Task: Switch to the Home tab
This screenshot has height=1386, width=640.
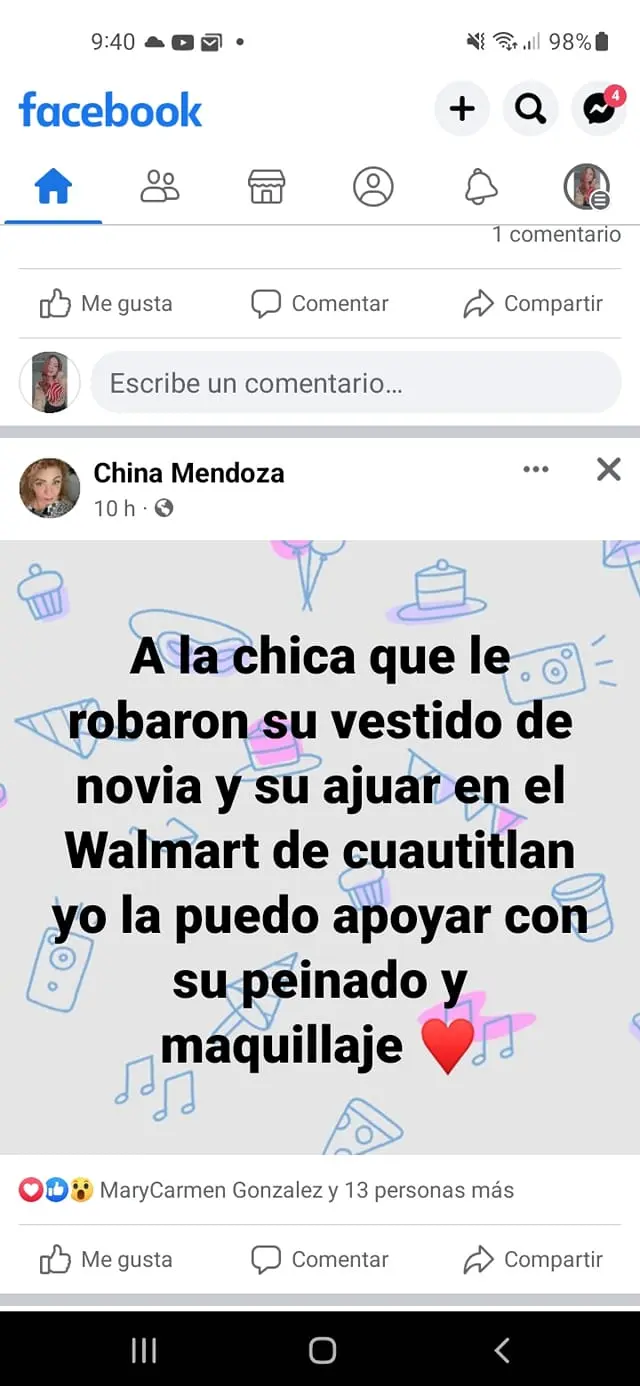Action: pos(53,187)
